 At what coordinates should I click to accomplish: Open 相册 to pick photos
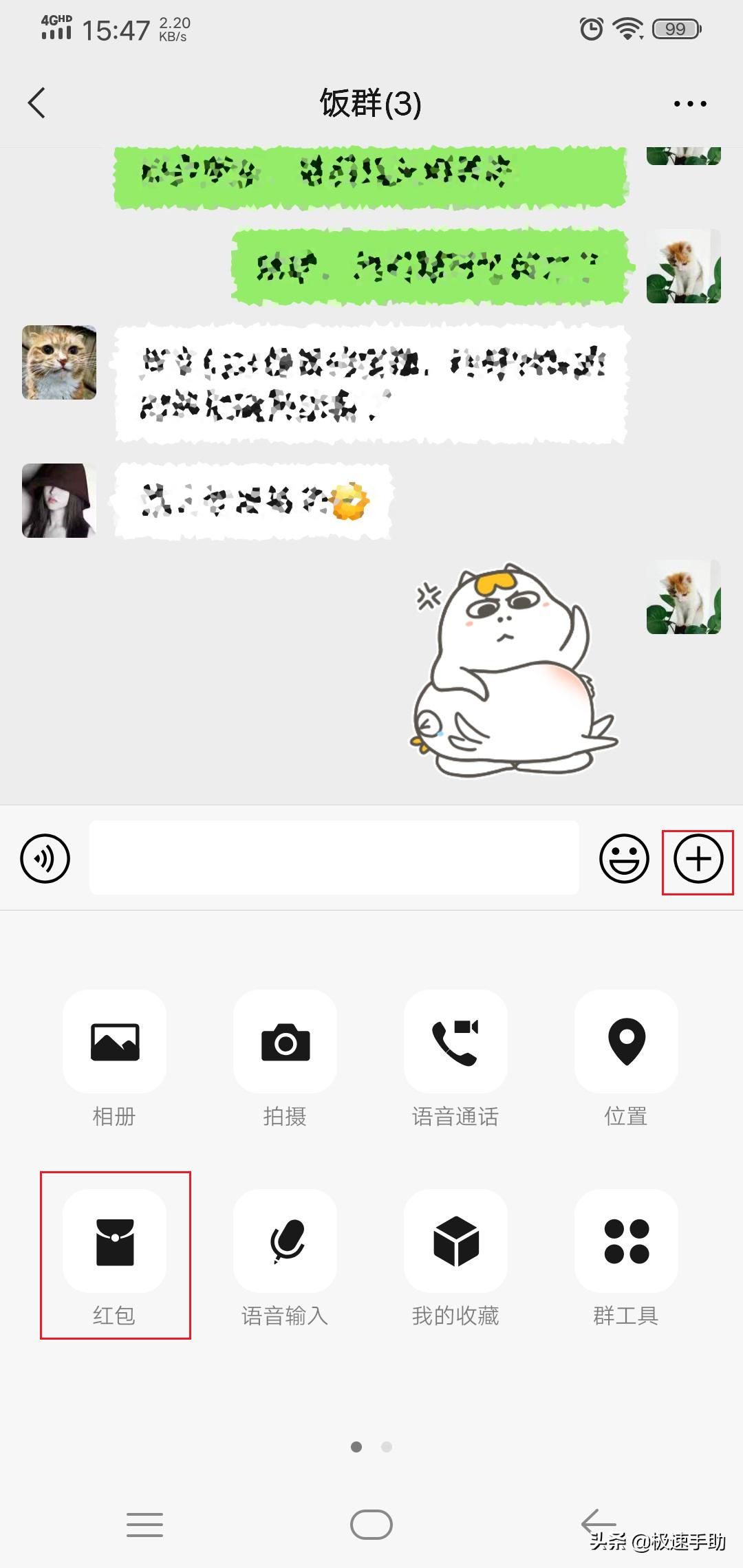coord(114,1041)
